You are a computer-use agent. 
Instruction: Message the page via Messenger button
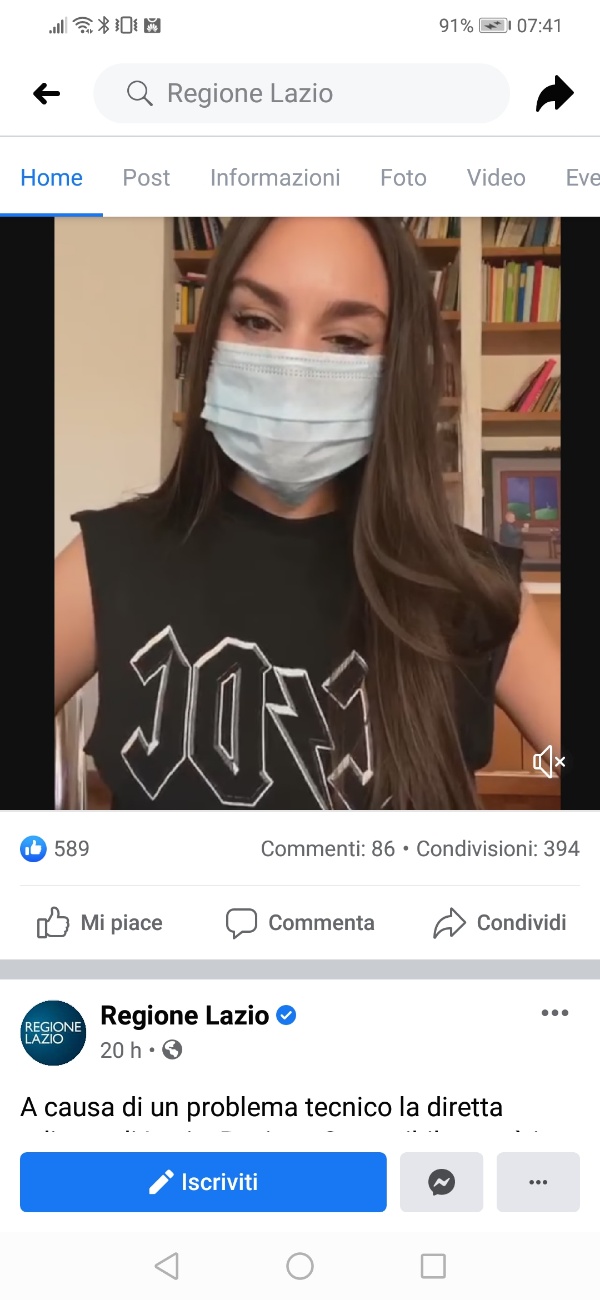click(x=441, y=1182)
